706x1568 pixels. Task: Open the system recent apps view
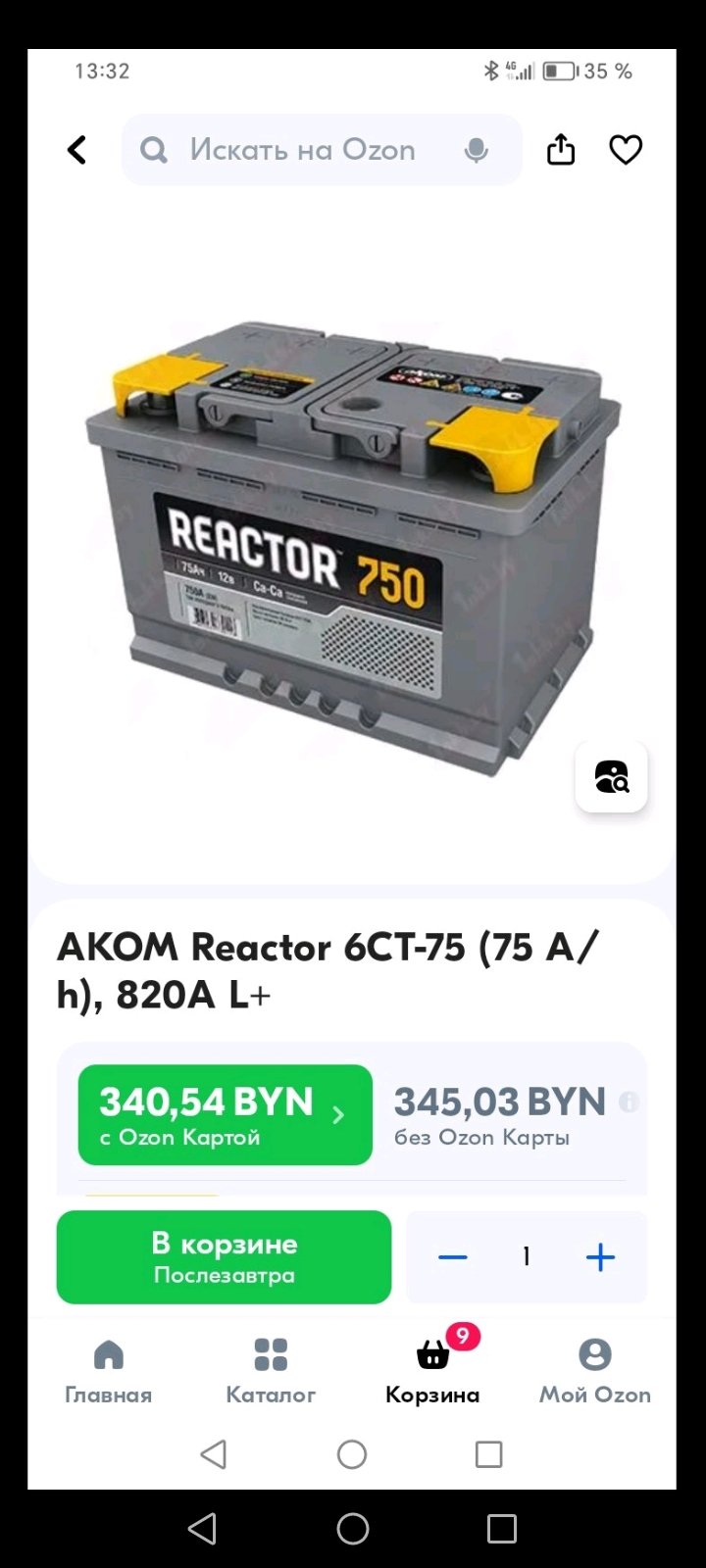pos(502,1529)
